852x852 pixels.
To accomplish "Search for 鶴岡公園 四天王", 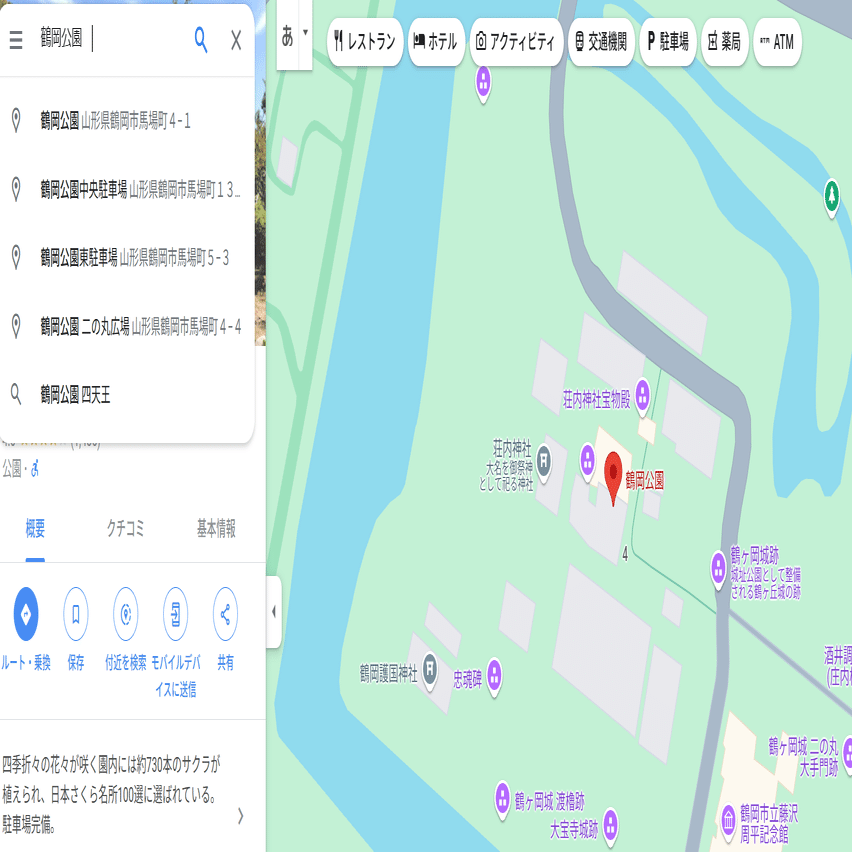I will coord(75,395).
